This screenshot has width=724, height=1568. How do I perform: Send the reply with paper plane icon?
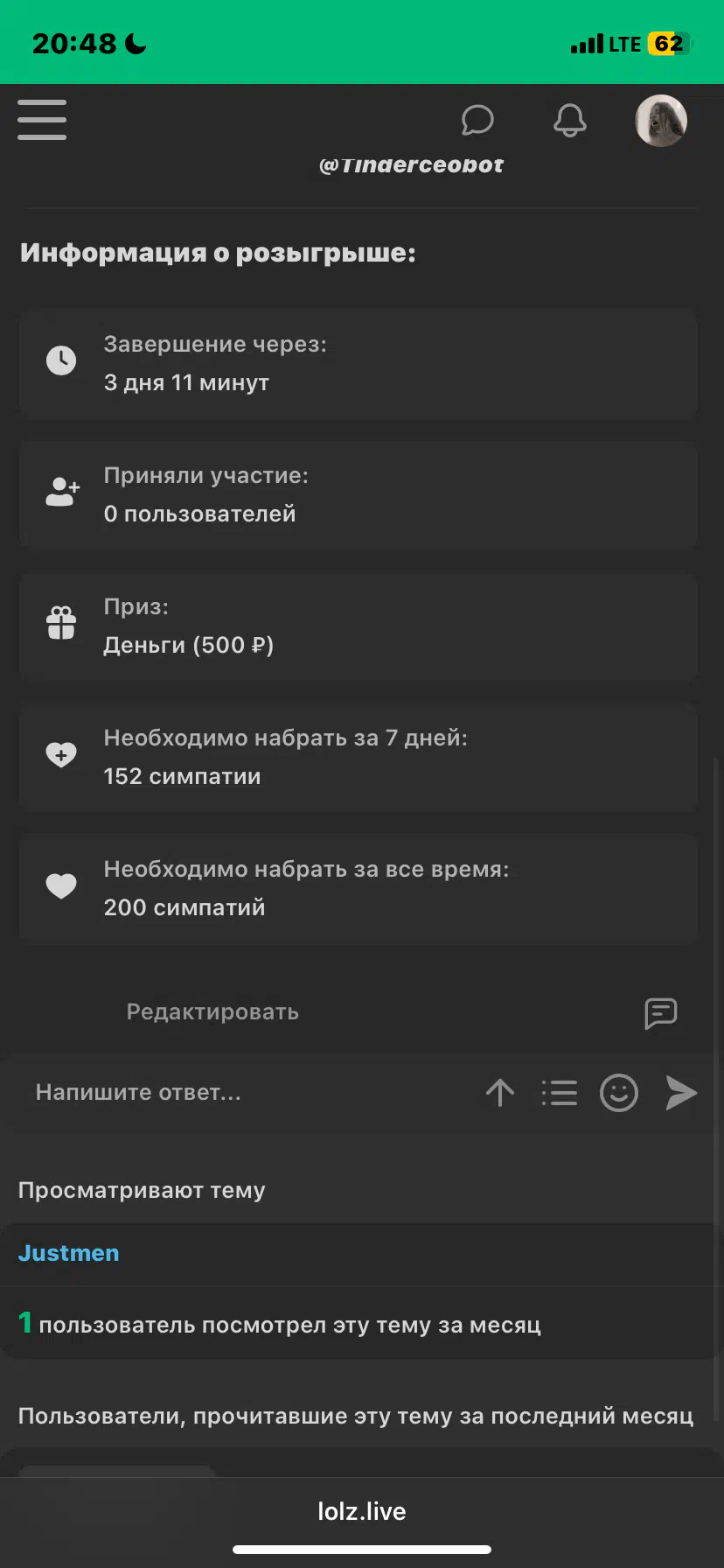[680, 1093]
